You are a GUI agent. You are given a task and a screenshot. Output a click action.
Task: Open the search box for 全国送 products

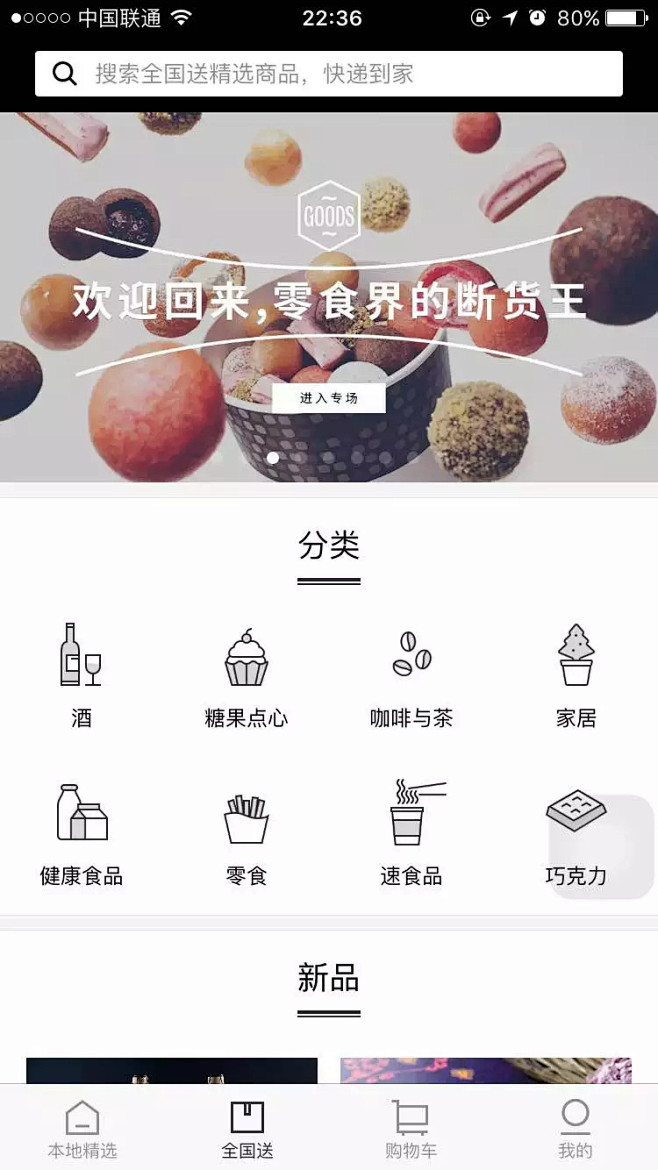(x=328, y=74)
